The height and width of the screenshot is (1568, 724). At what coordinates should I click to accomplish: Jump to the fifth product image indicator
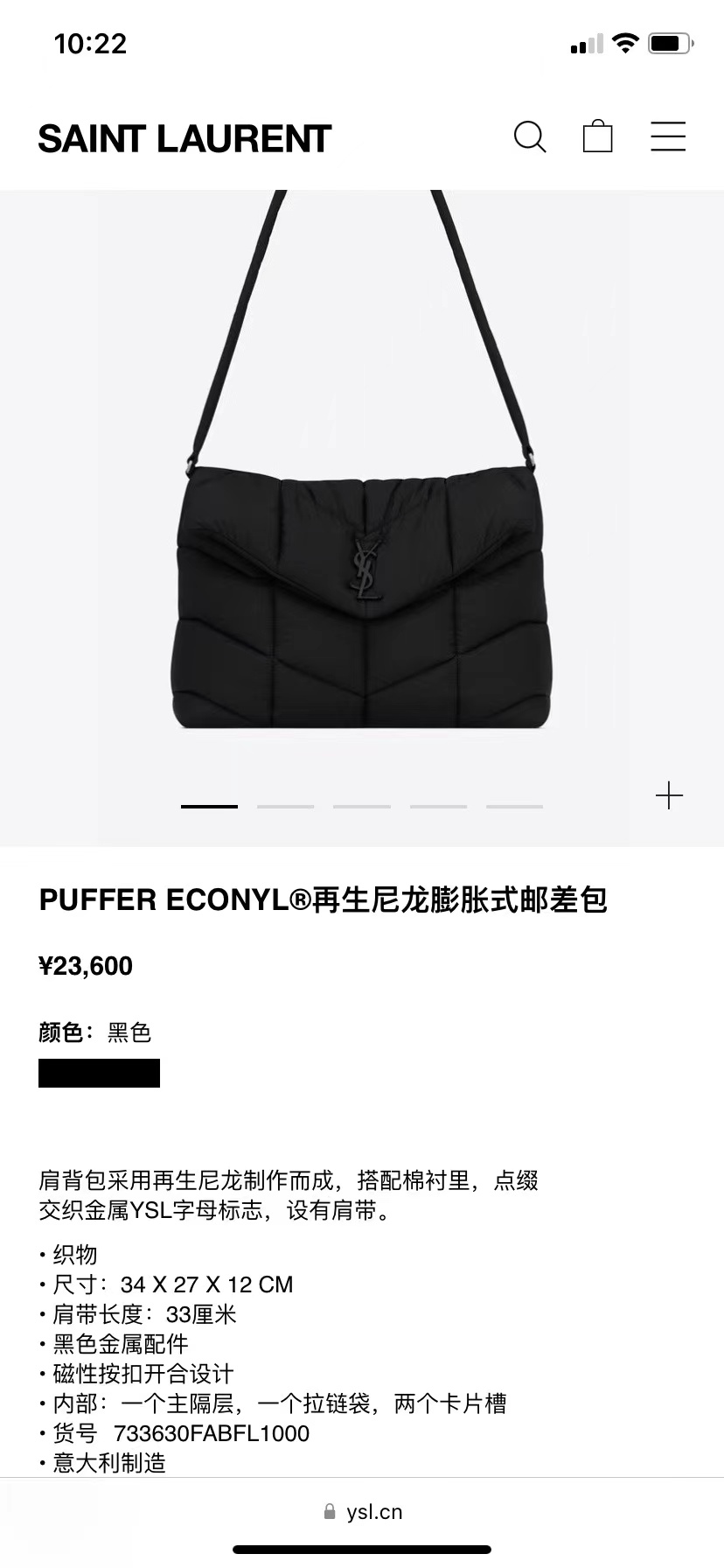pyautogui.click(x=514, y=806)
